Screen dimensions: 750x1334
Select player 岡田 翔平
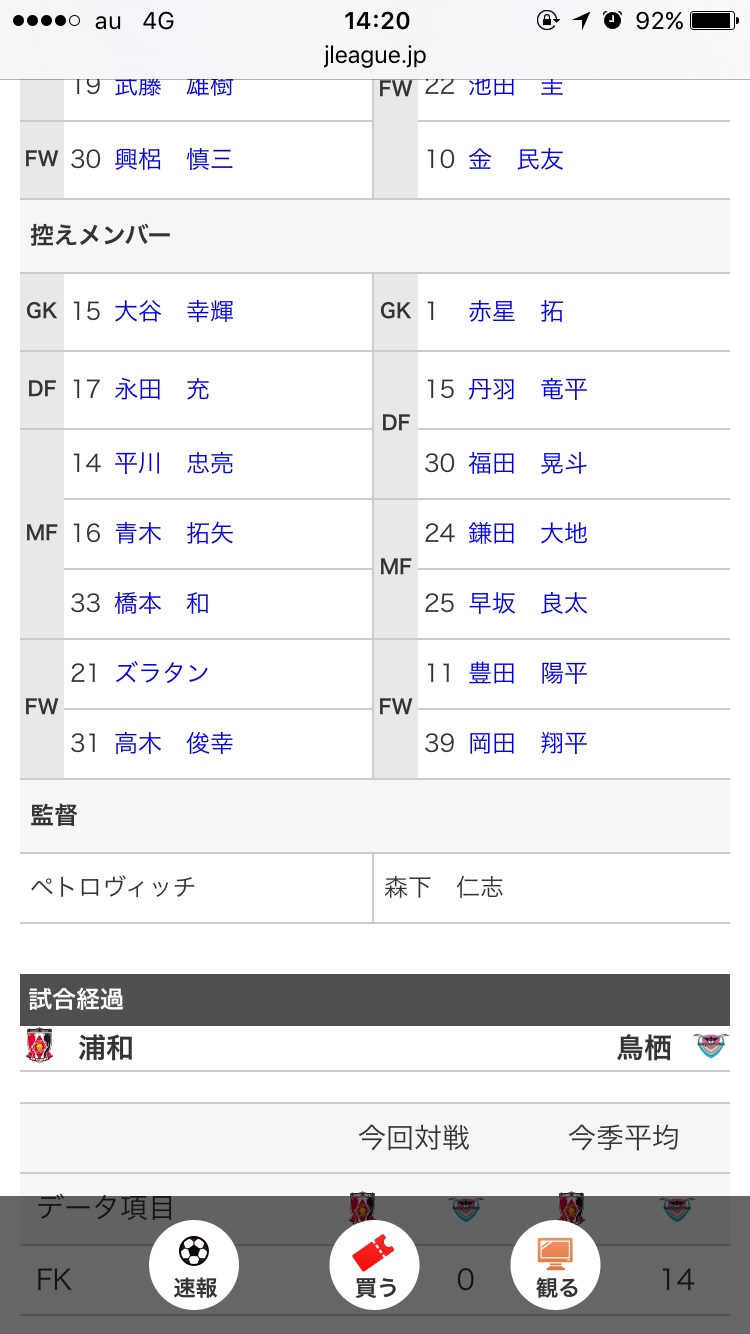pos(528,743)
